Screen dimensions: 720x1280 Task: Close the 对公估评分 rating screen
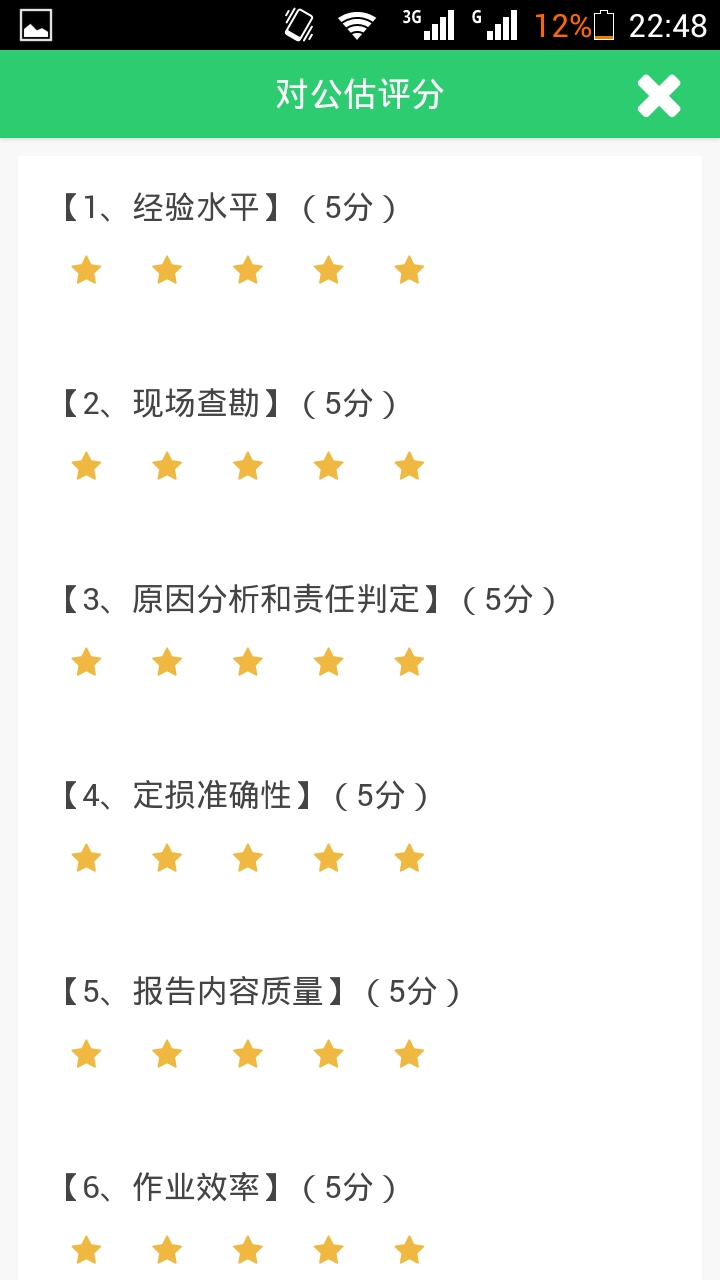click(x=659, y=96)
